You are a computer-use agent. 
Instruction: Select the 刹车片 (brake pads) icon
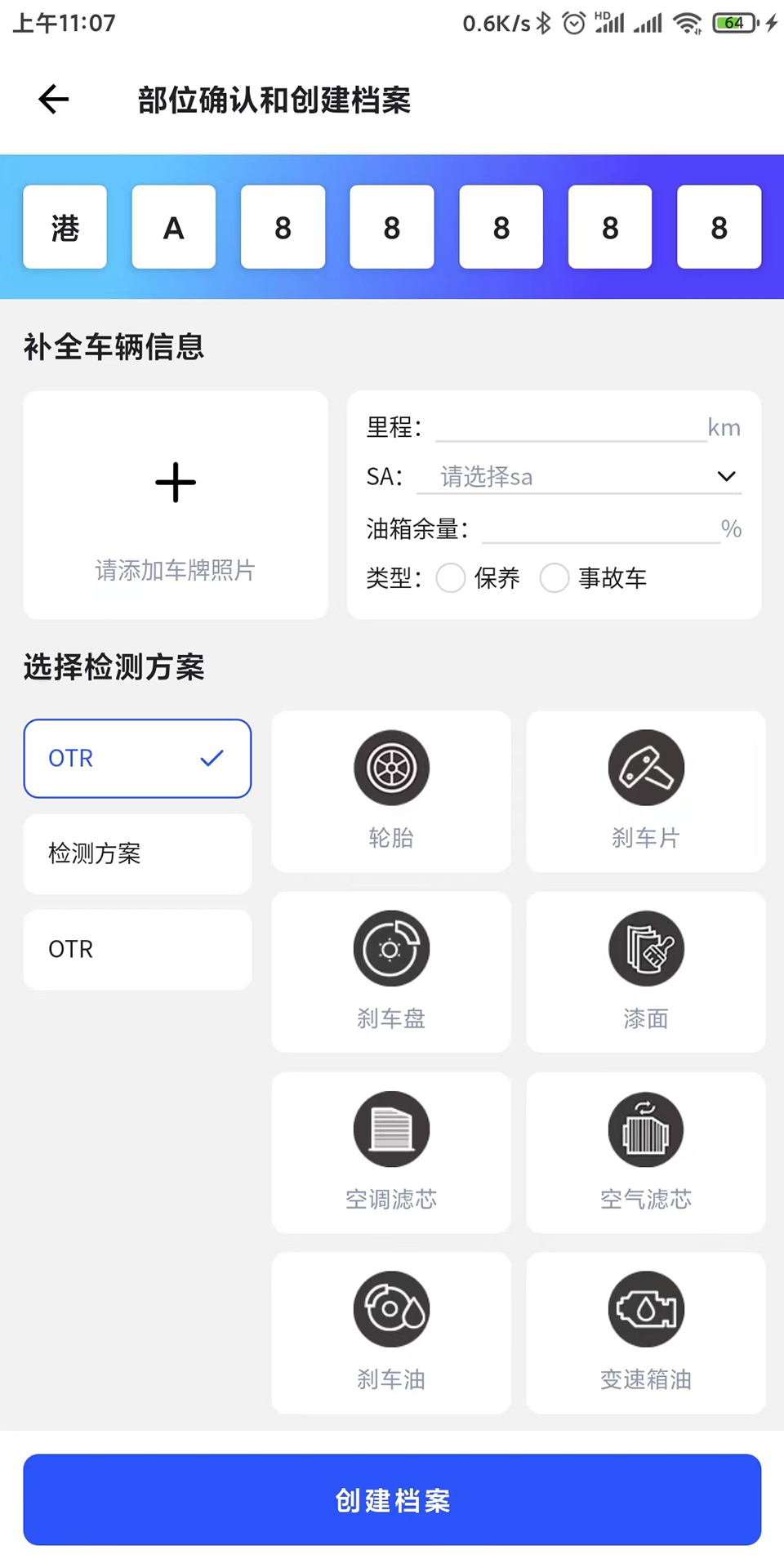645,768
